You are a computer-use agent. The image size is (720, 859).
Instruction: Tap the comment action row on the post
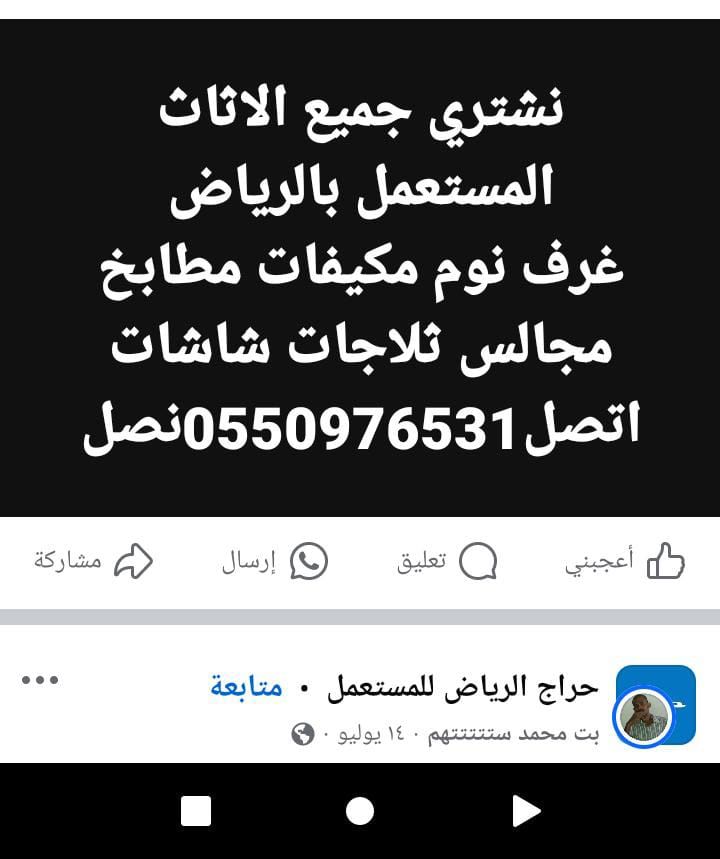[x=440, y=561]
